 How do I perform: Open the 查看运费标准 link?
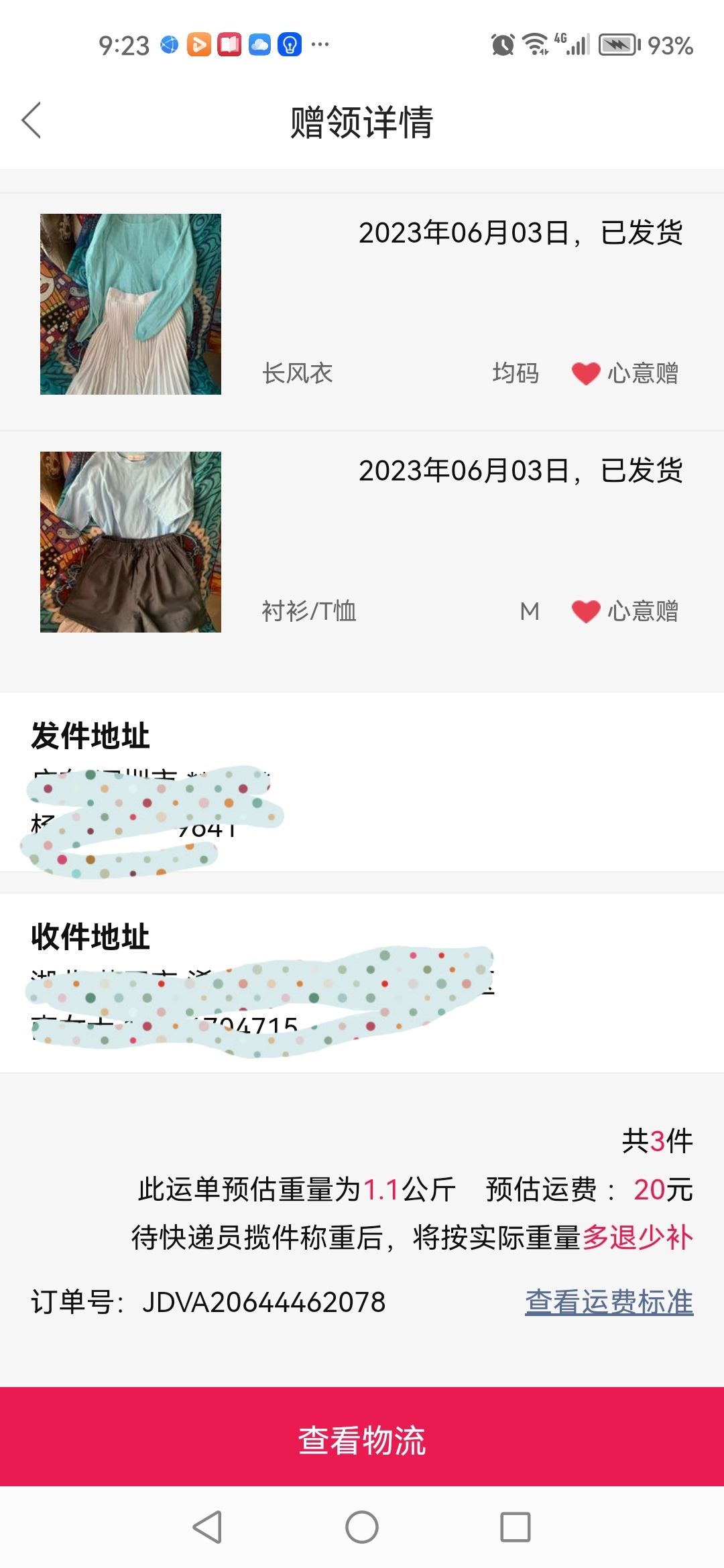[x=609, y=1302]
